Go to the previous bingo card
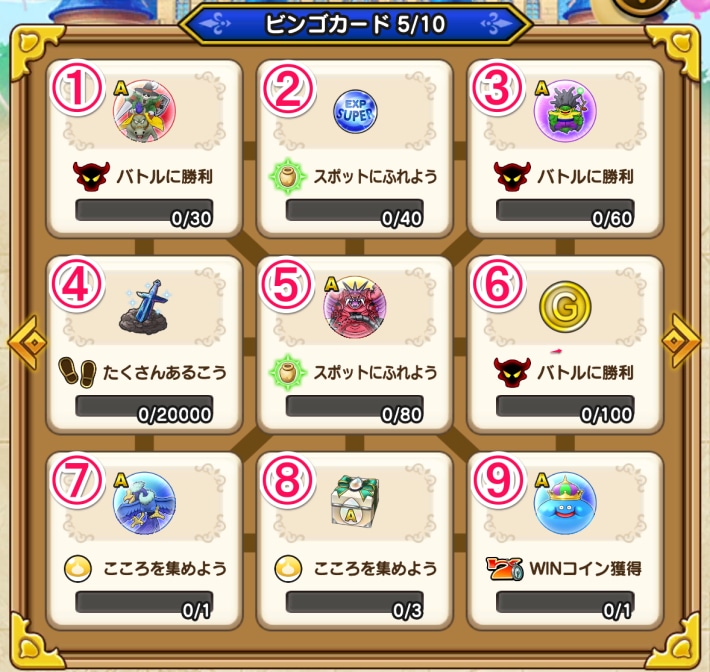710x672 pixels. point(25,342)
